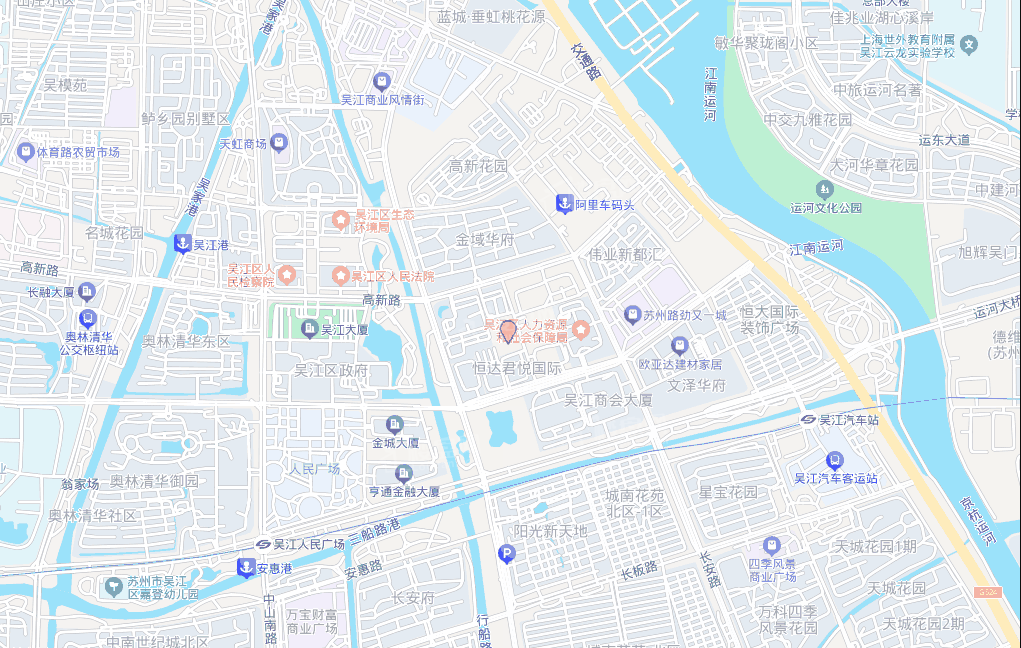Open the 吴江汽车客运站 bus station marker
The height and width of the screenshot is (648, 1021).
pyautogui.click(x=835, y=460)
